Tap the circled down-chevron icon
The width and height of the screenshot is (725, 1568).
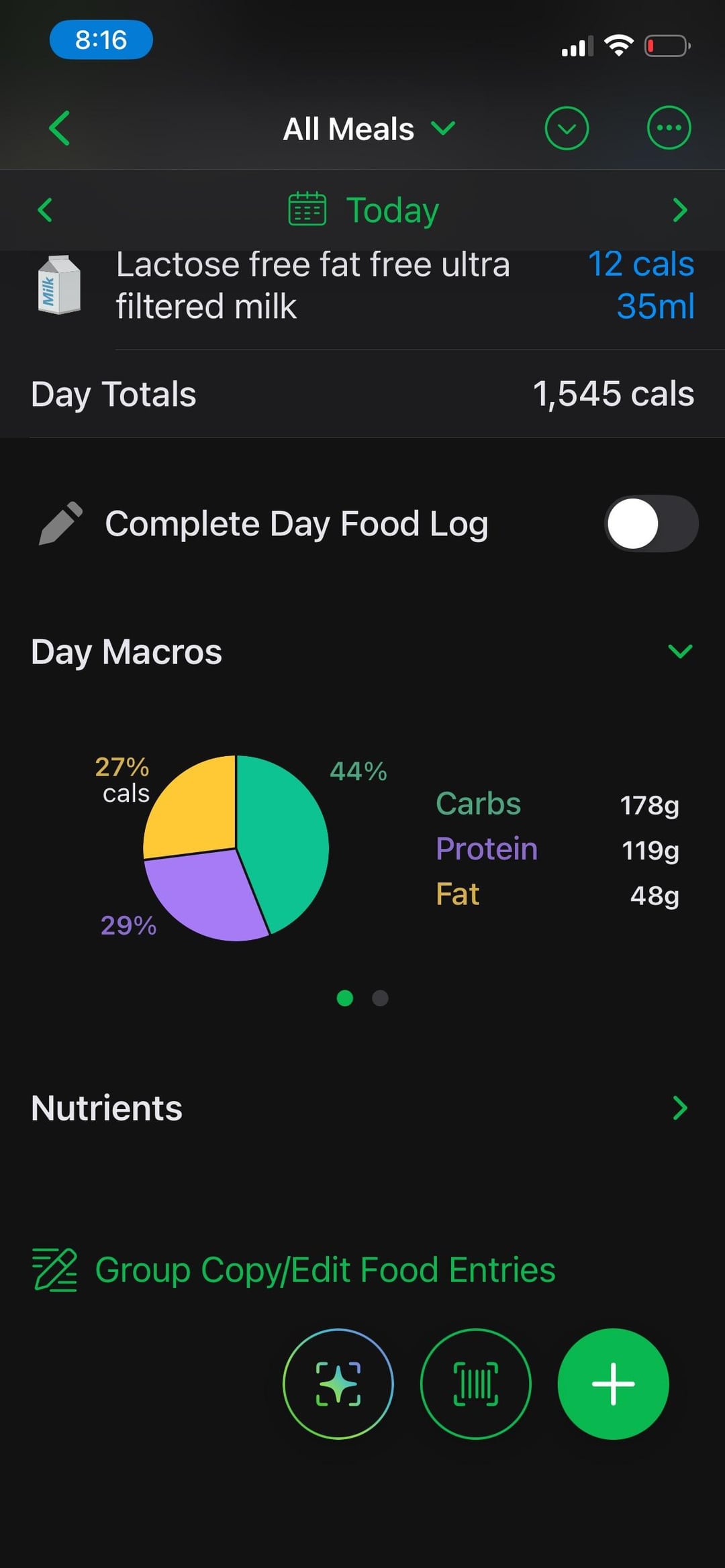(x=567, y=128)
